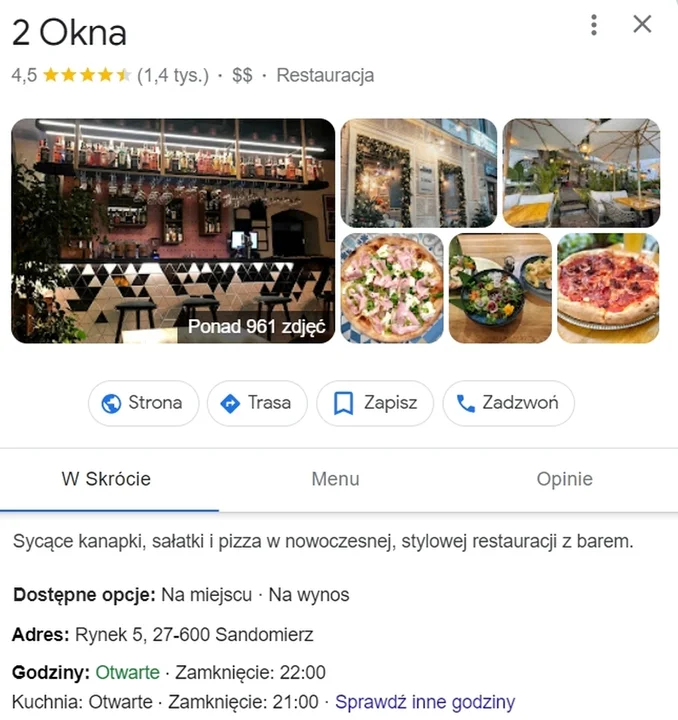This screenshot has height=720, width=678.
Task: Open the bar photo with Ponad 961 zdjęć
Action: [x=173, y=231]
